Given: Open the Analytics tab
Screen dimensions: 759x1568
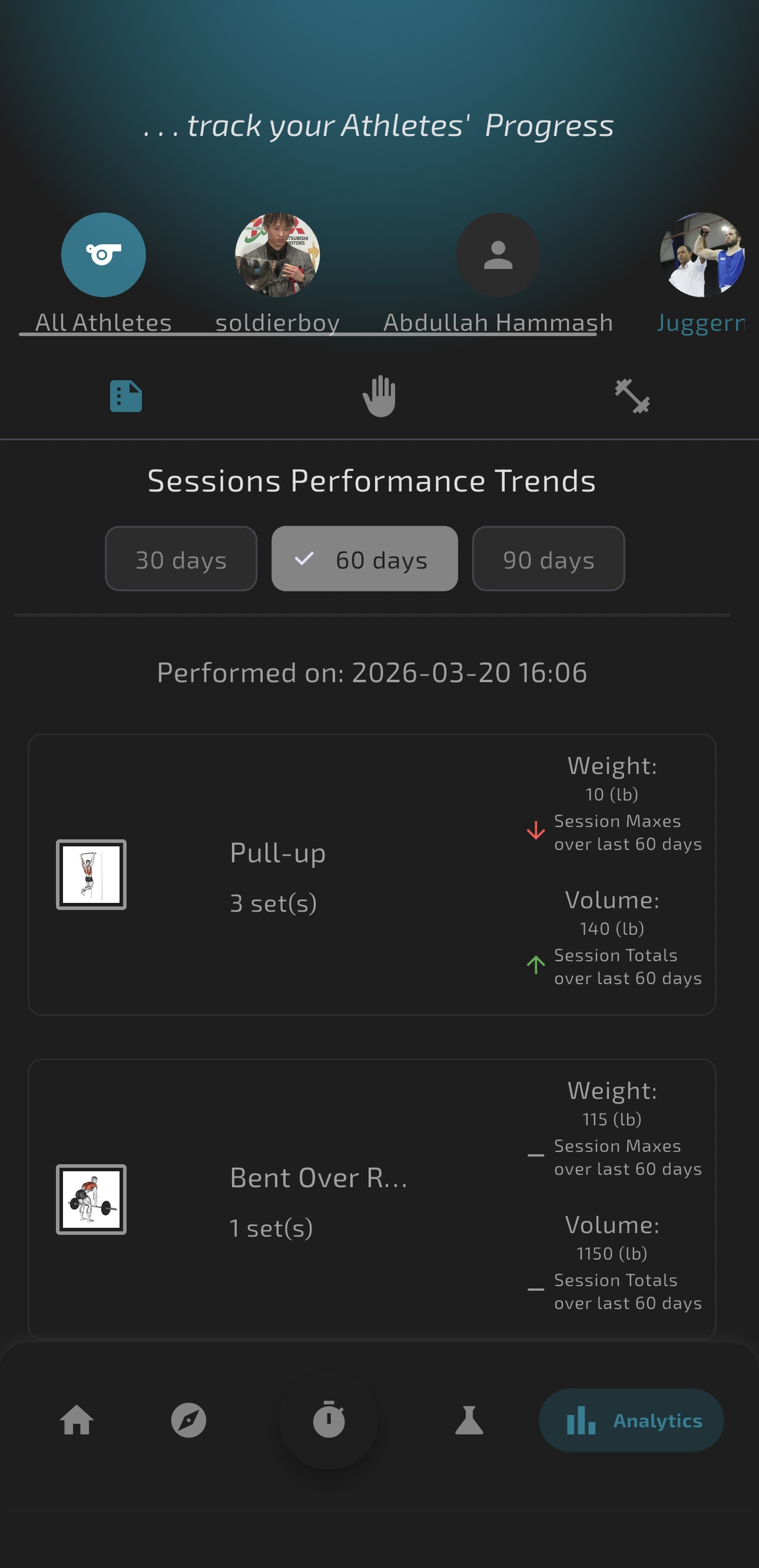Looking at the screenshot, I should (631, 1421).
